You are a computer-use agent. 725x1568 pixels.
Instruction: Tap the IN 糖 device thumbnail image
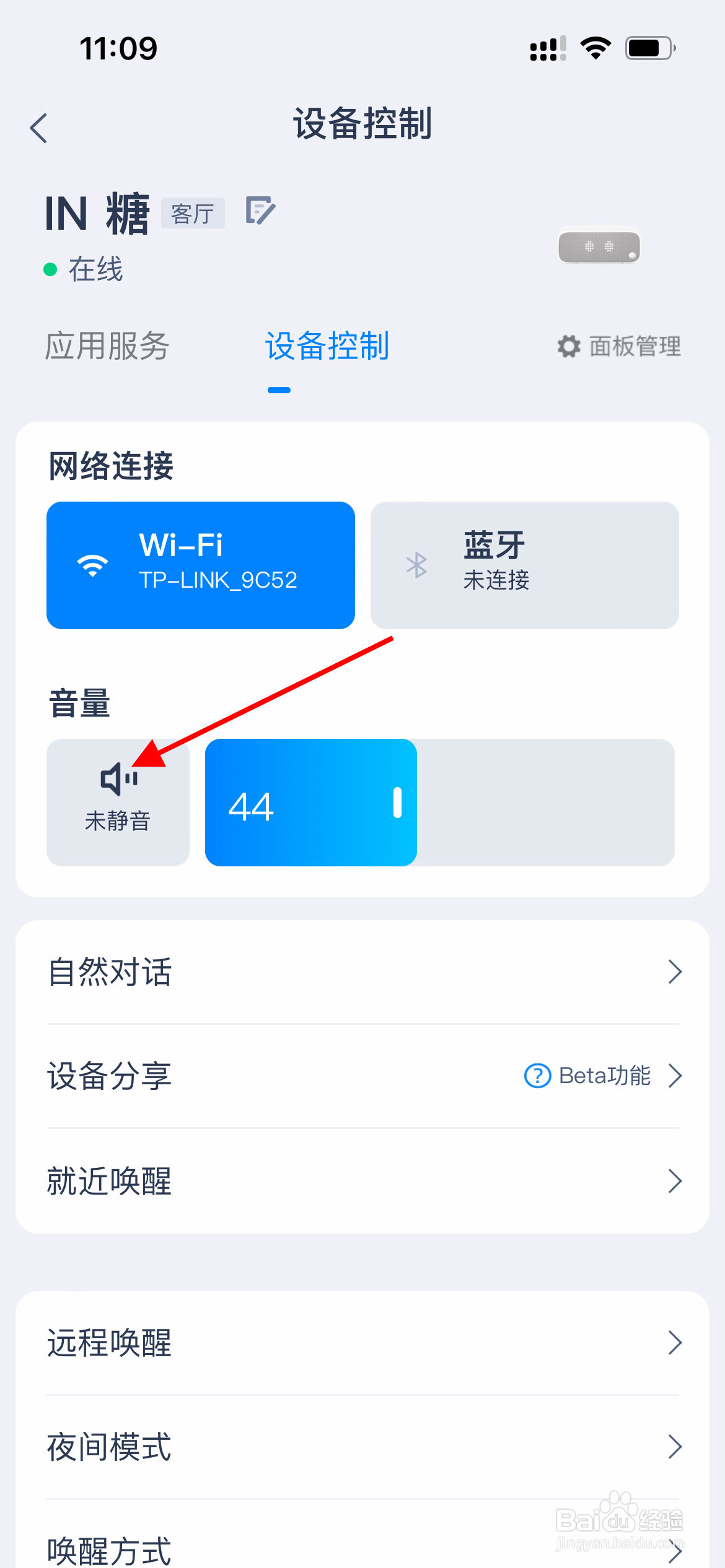point(599,246)
